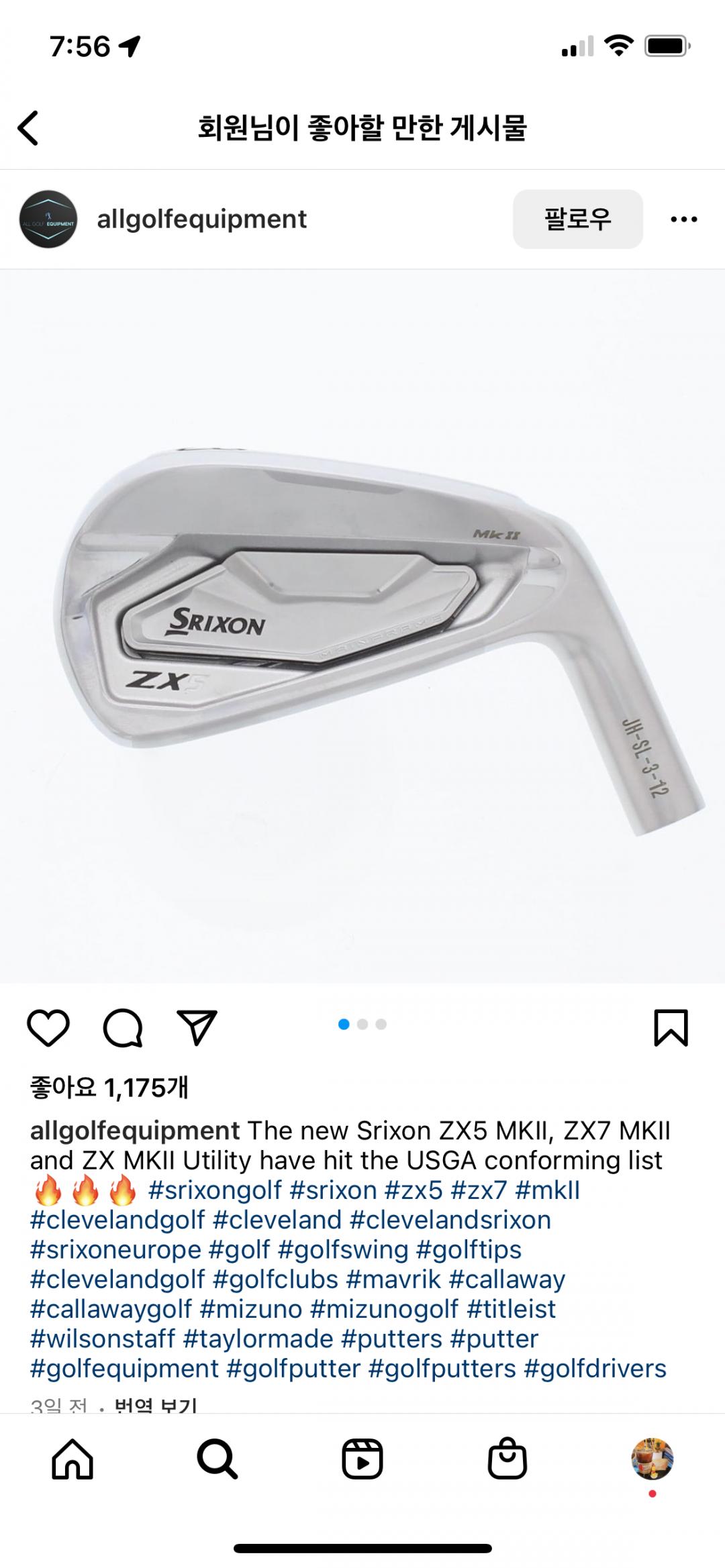Viewport: 725px width, 1568px height.
Task: View who liked via 좋아요 1,175개
Action: tap(109, 1088)
